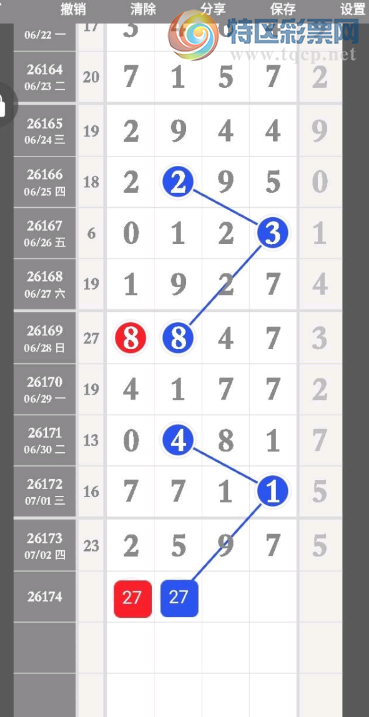Undo the last mark with 撤销
The height and width of the screenshot is (717, 369).
(73, 9)
